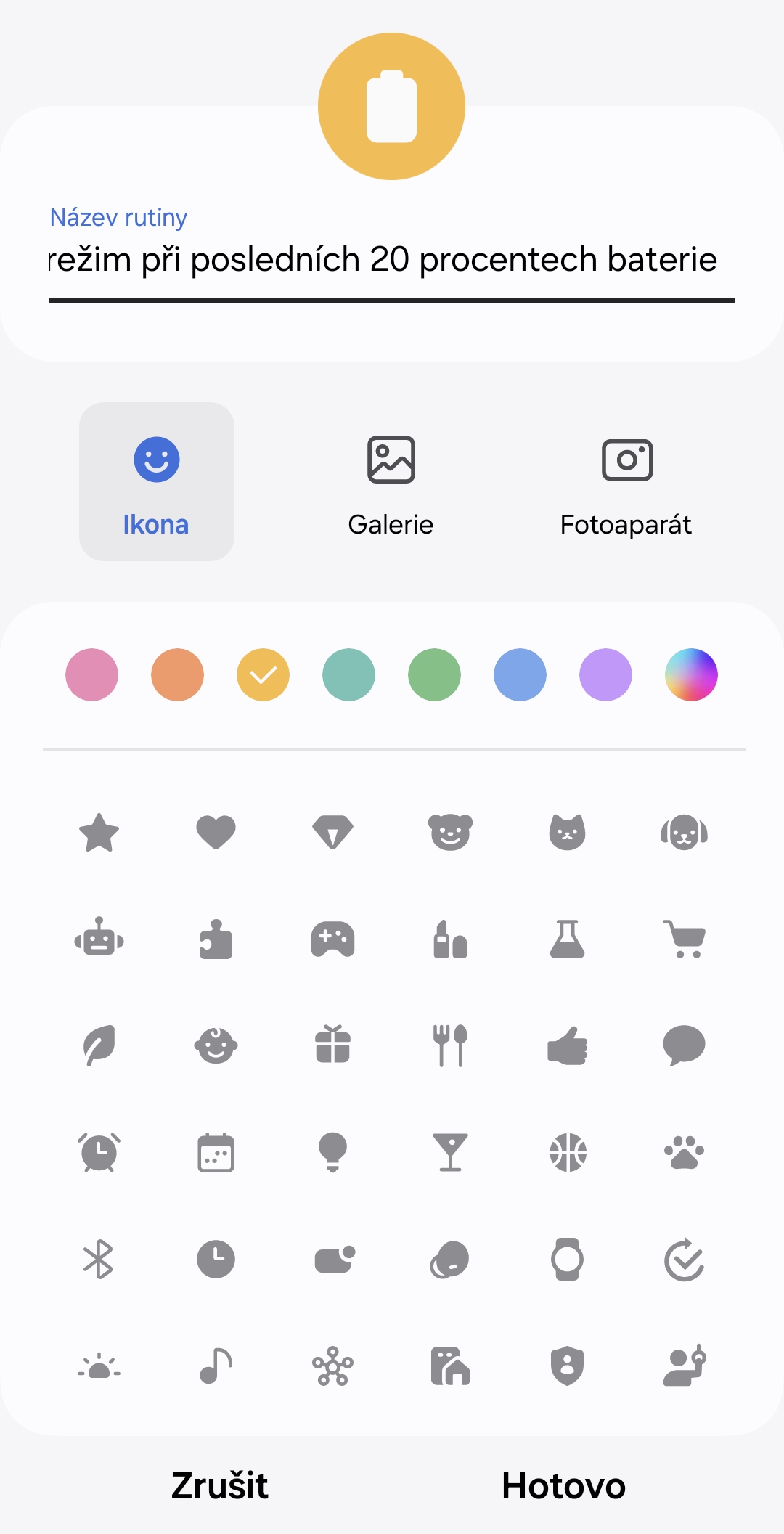The image size is (784, 1534).
Task: Choose the pink color swatch
Action: (x=92, y=674)
